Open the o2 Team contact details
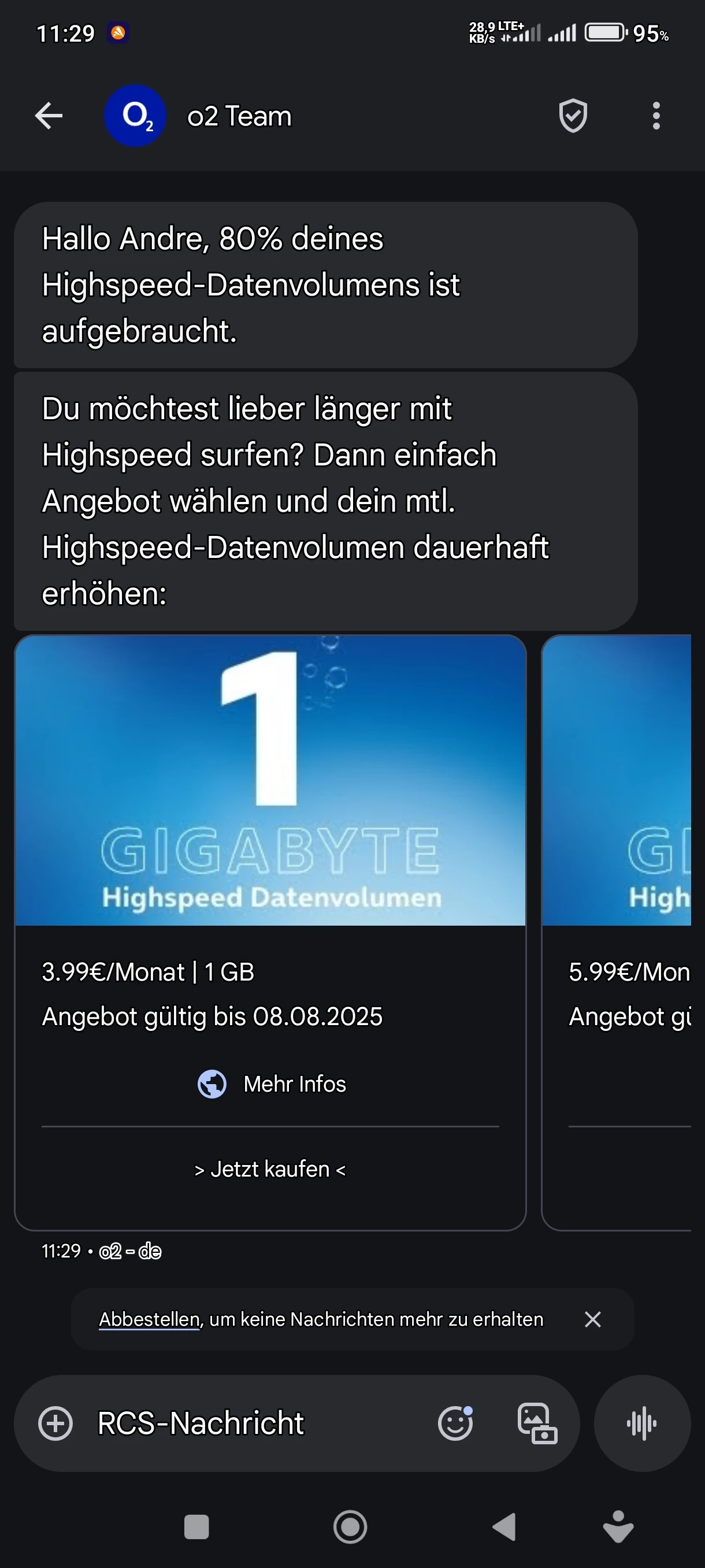The height and width of the screenshot is (1568, 705). tap(239, 116)
